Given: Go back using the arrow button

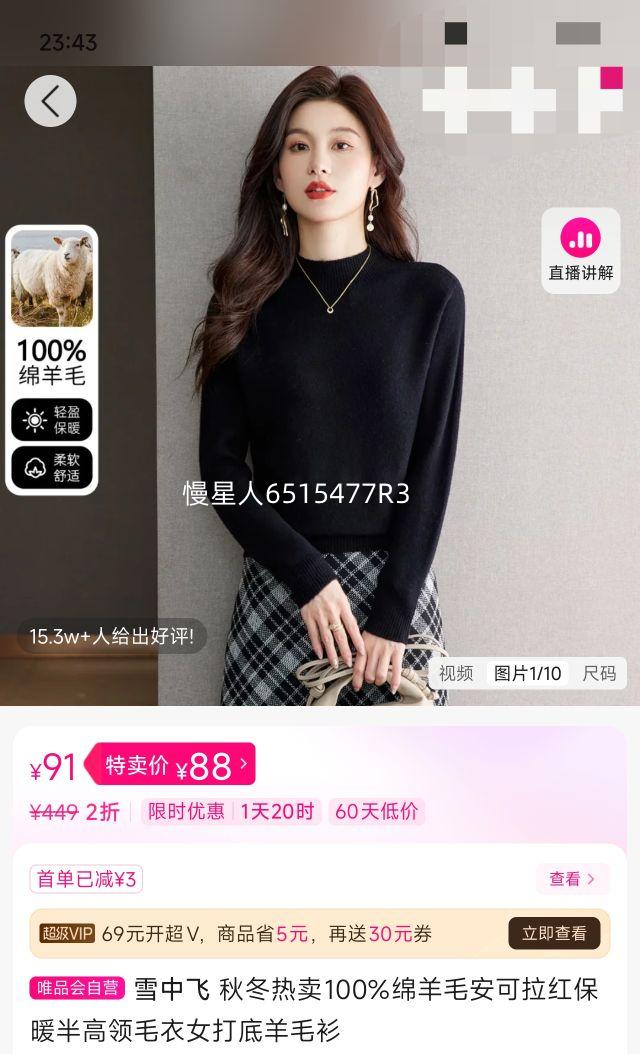Looking at the screenshot, I should coord(50,101).
